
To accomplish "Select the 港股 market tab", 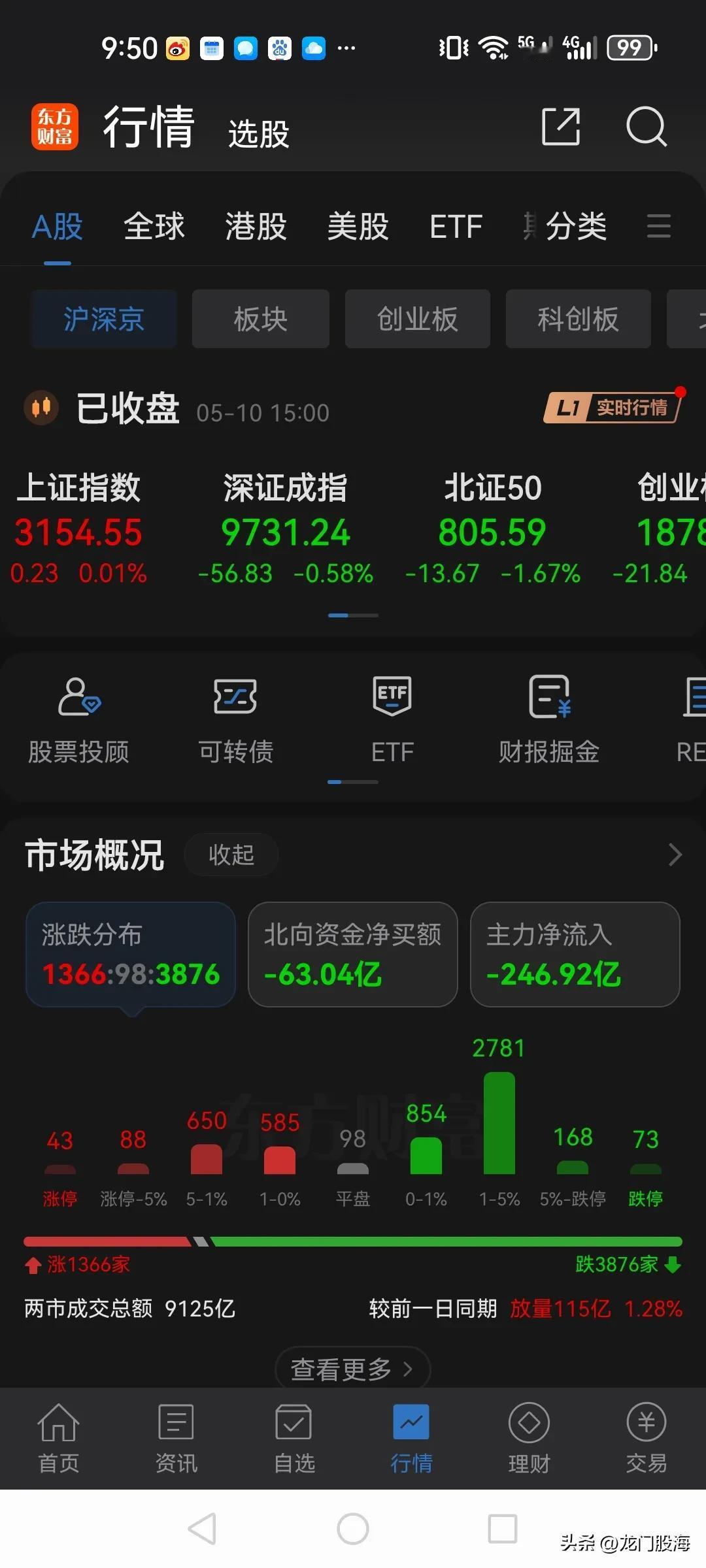I will coord(256,227).
